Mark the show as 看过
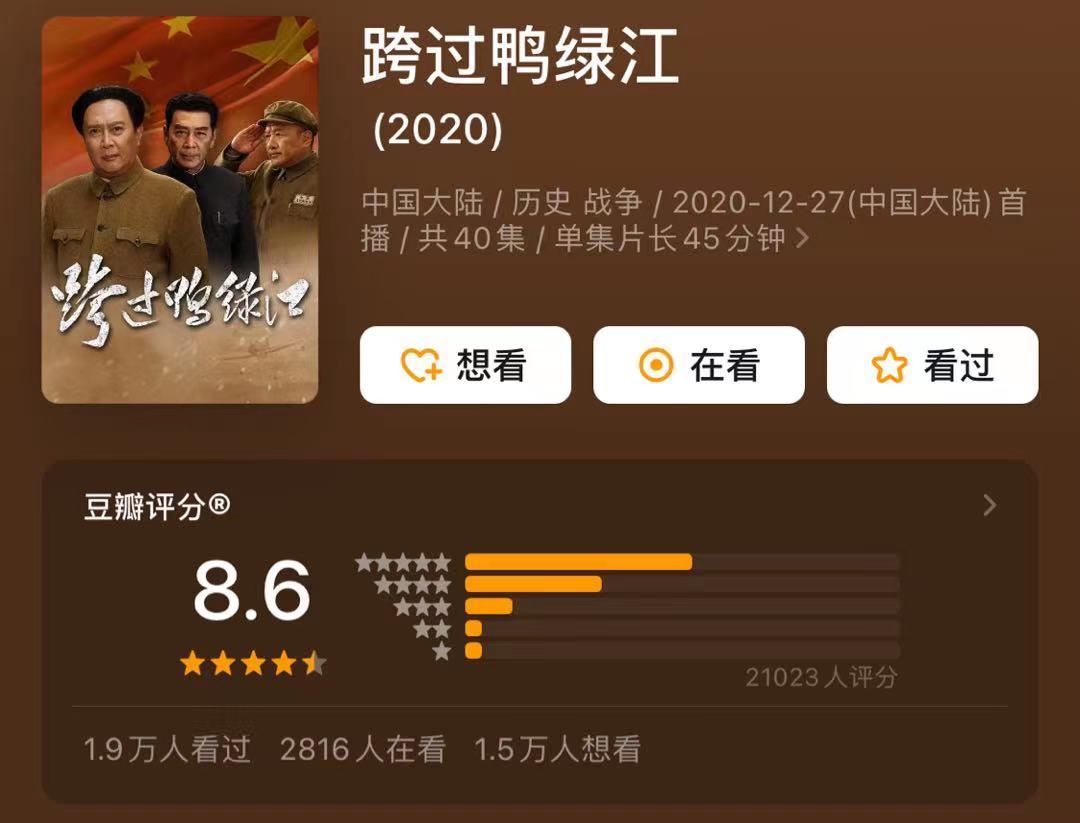 [x=932, y=365]
